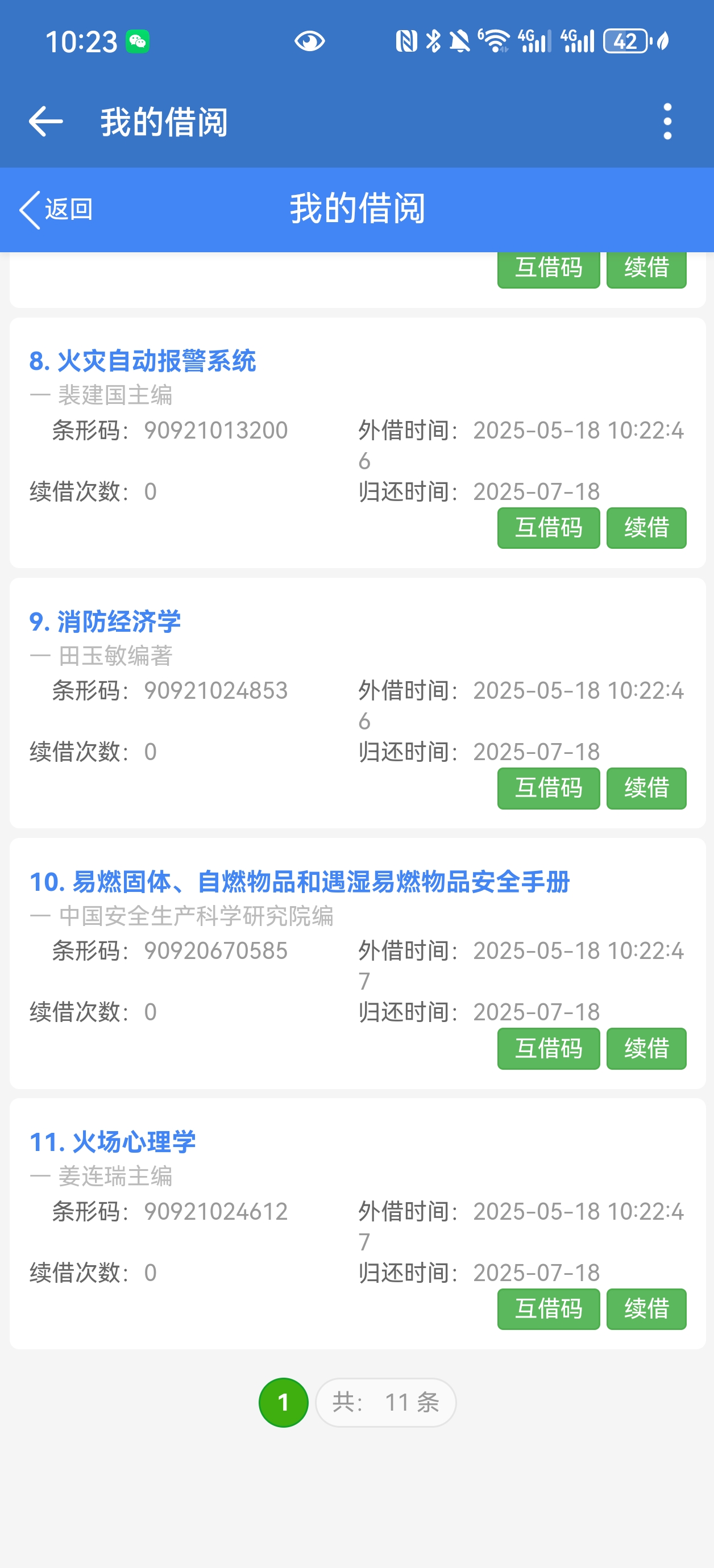
Task: Tap 续借 for item 10 safety manual
Action: [646, 1048]
